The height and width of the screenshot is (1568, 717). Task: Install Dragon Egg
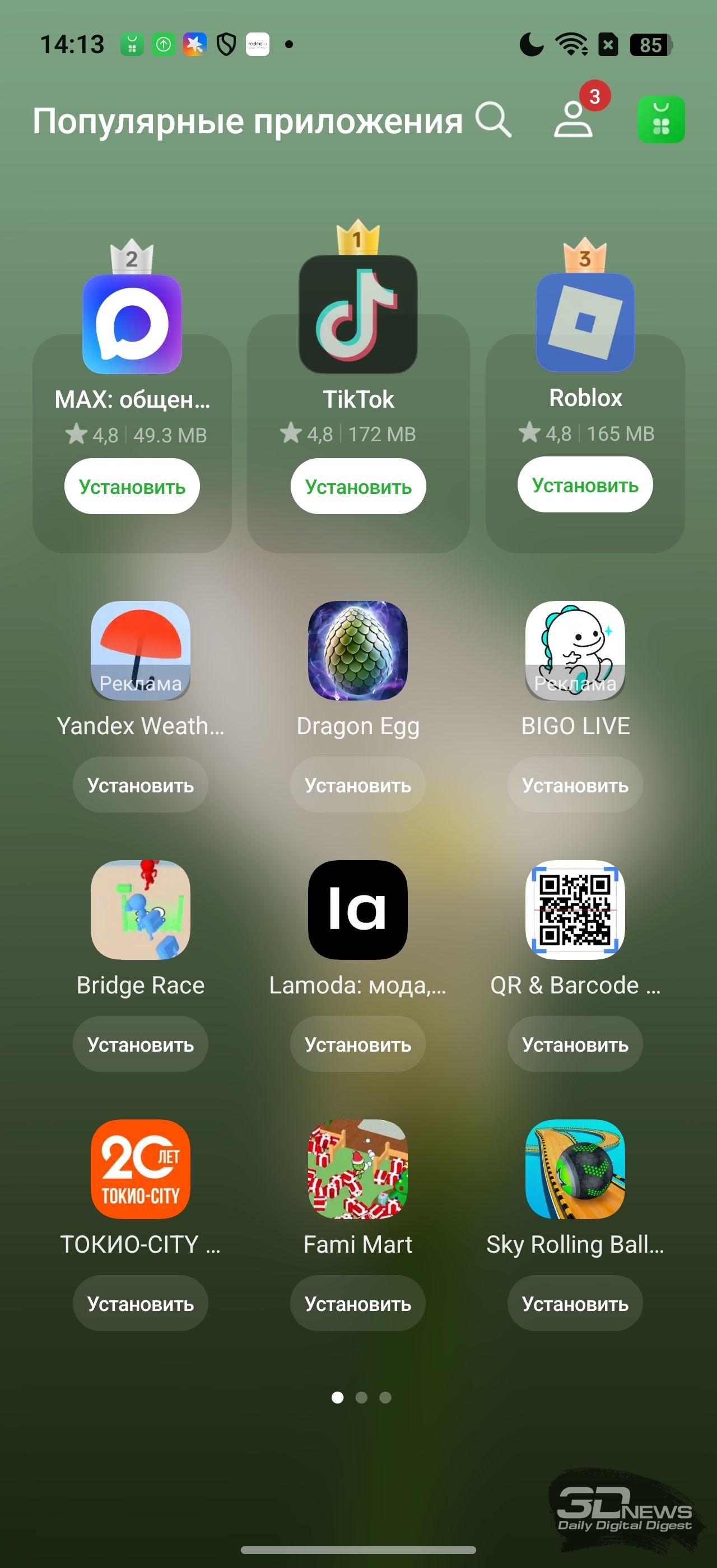(x=358, y=785)
